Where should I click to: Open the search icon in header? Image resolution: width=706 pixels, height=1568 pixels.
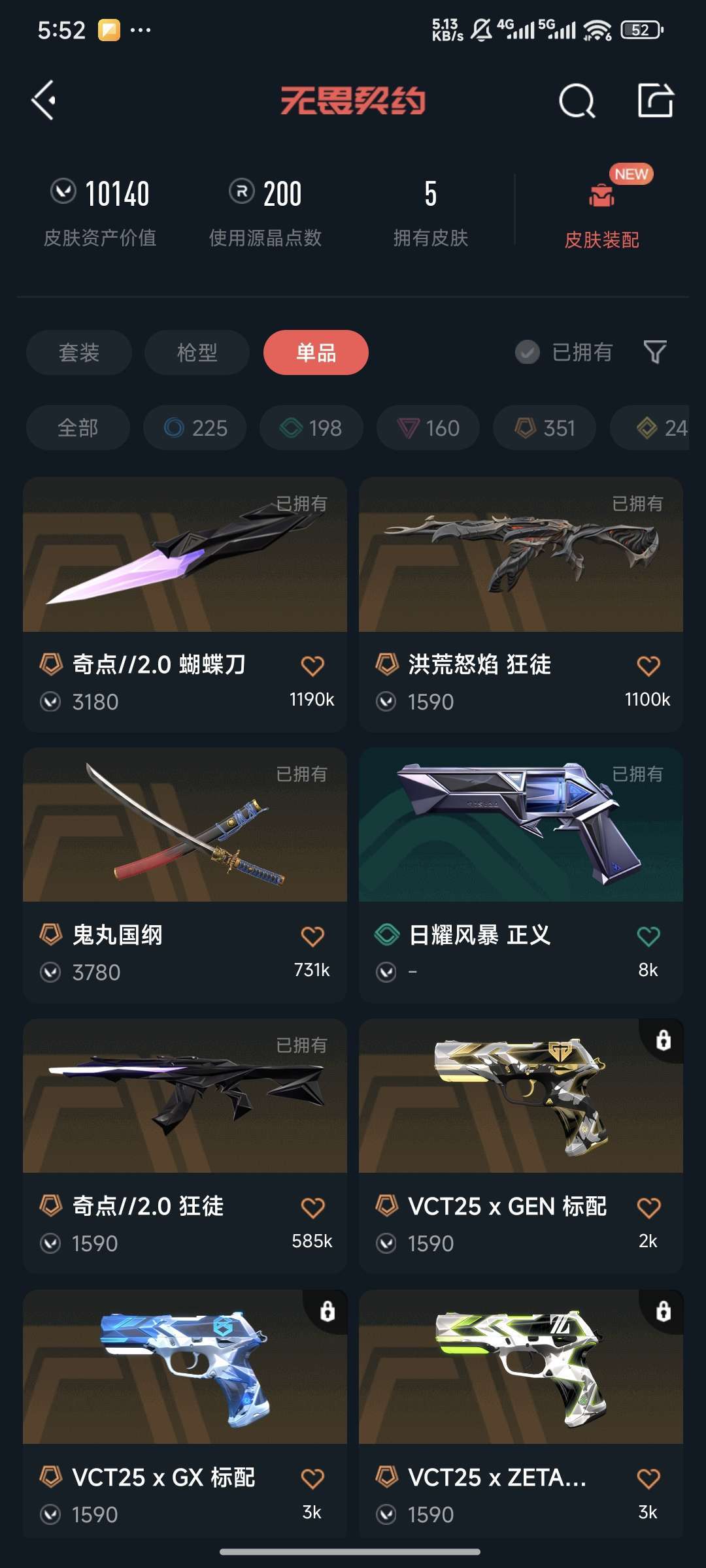(x=577, y=101)
